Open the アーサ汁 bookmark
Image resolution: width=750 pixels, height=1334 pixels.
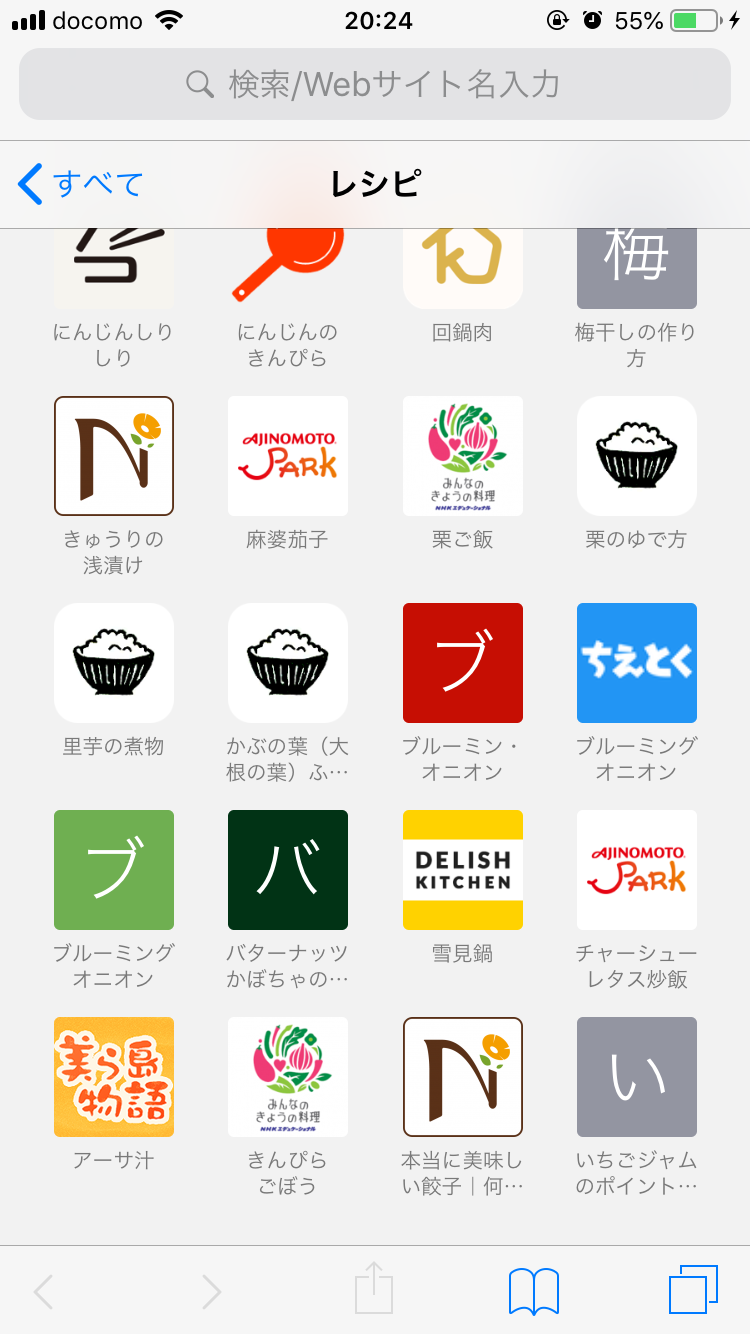[113, 1077]
